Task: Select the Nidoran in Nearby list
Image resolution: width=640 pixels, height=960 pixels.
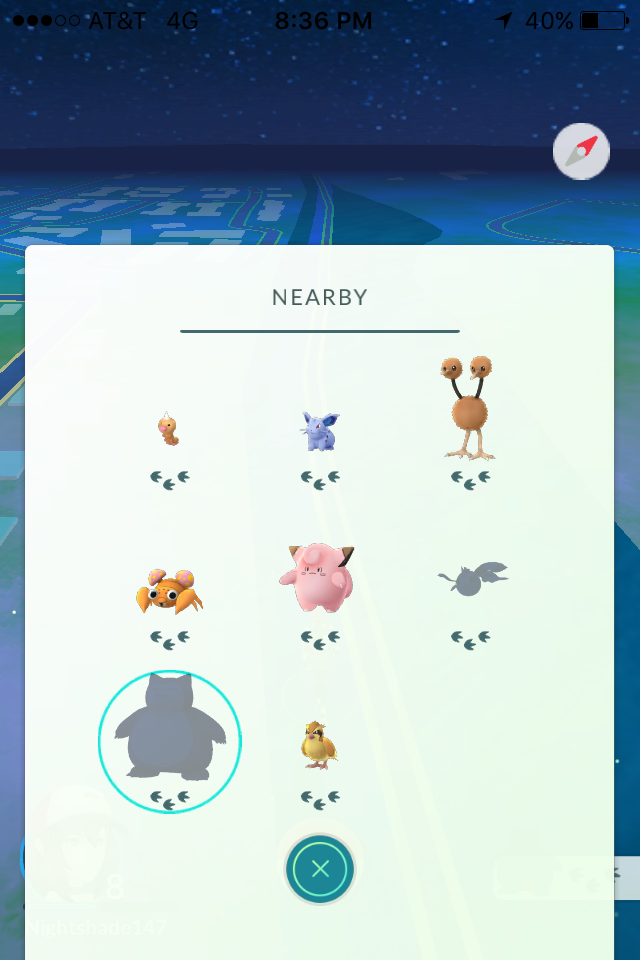Action: tap(319, 432)
